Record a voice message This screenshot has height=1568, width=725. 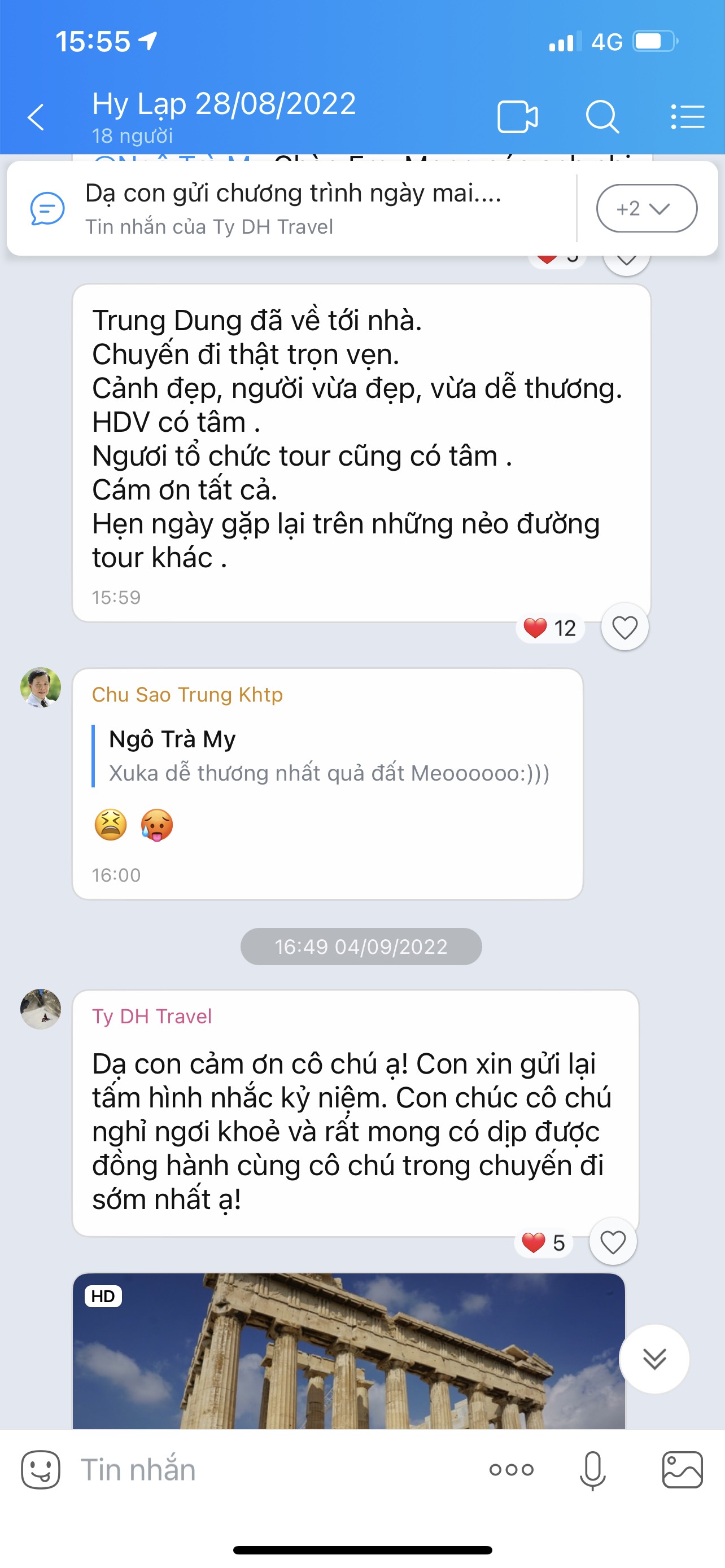(x=592, y=1470)
